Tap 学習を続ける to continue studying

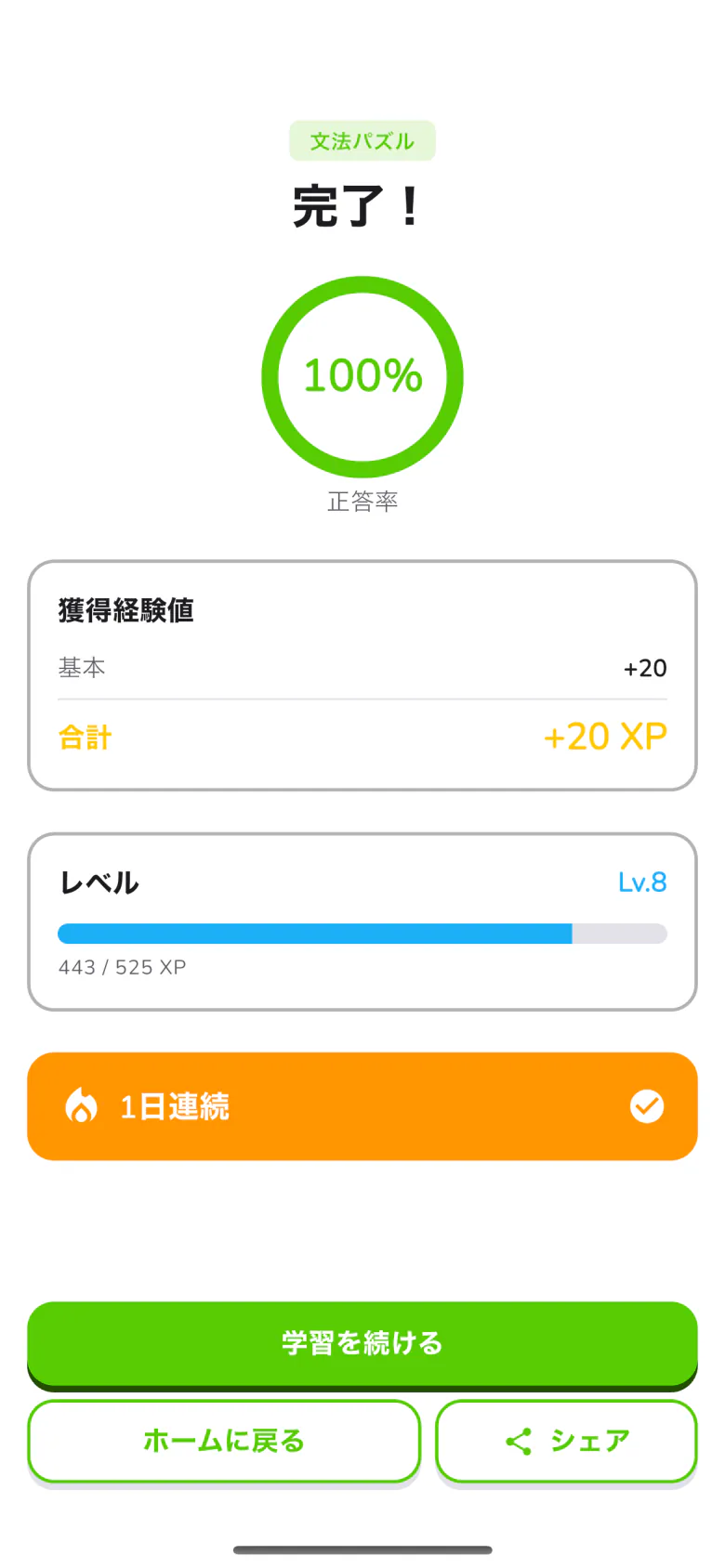point(362,1343)
